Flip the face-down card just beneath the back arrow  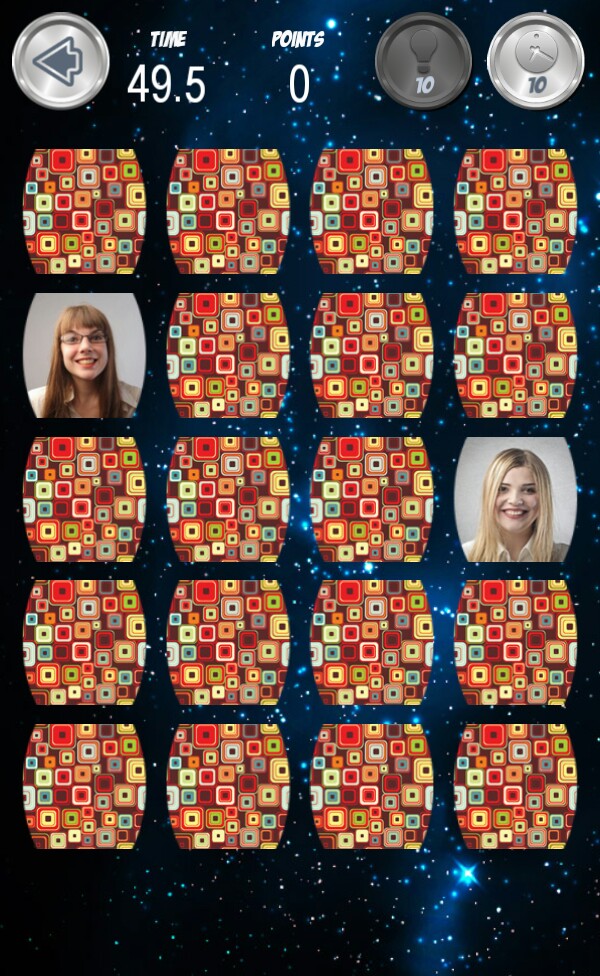click(x=85, y=211)
